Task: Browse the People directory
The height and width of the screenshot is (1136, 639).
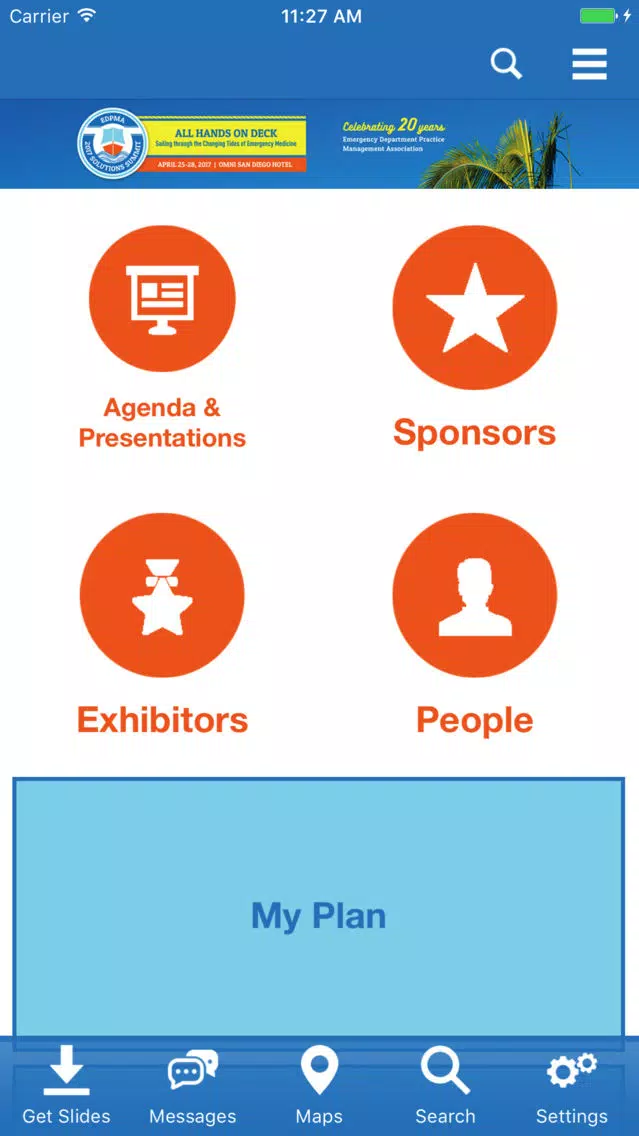Action: pos(475,625)
